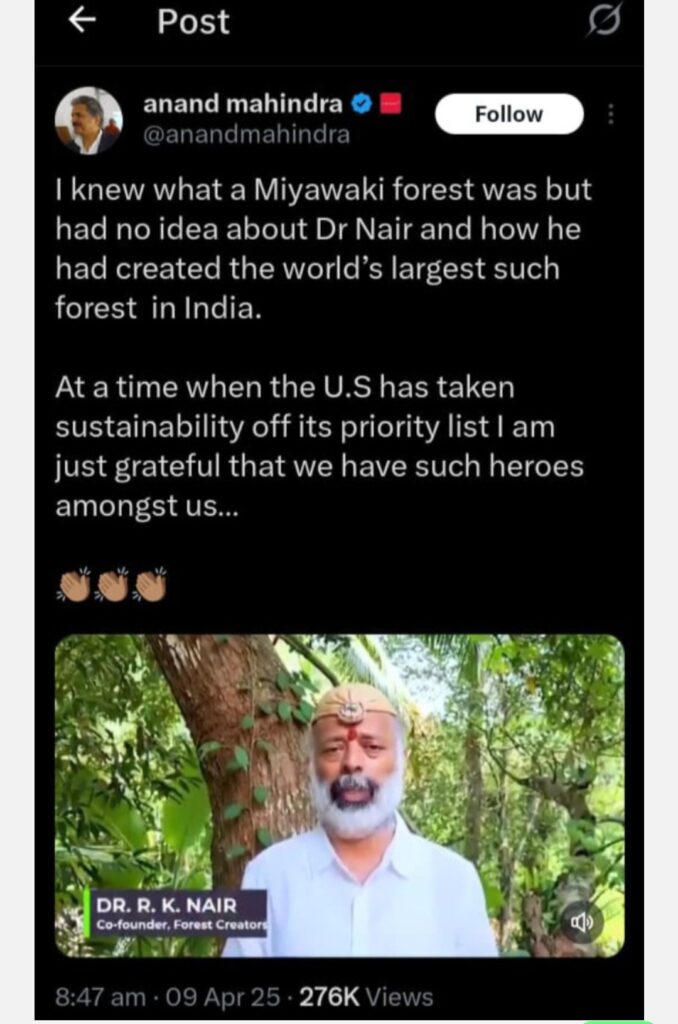This screenshot has width=678, height=1024.
Task: Open anand mahindra's profile picture
Action: pos(88,120)
